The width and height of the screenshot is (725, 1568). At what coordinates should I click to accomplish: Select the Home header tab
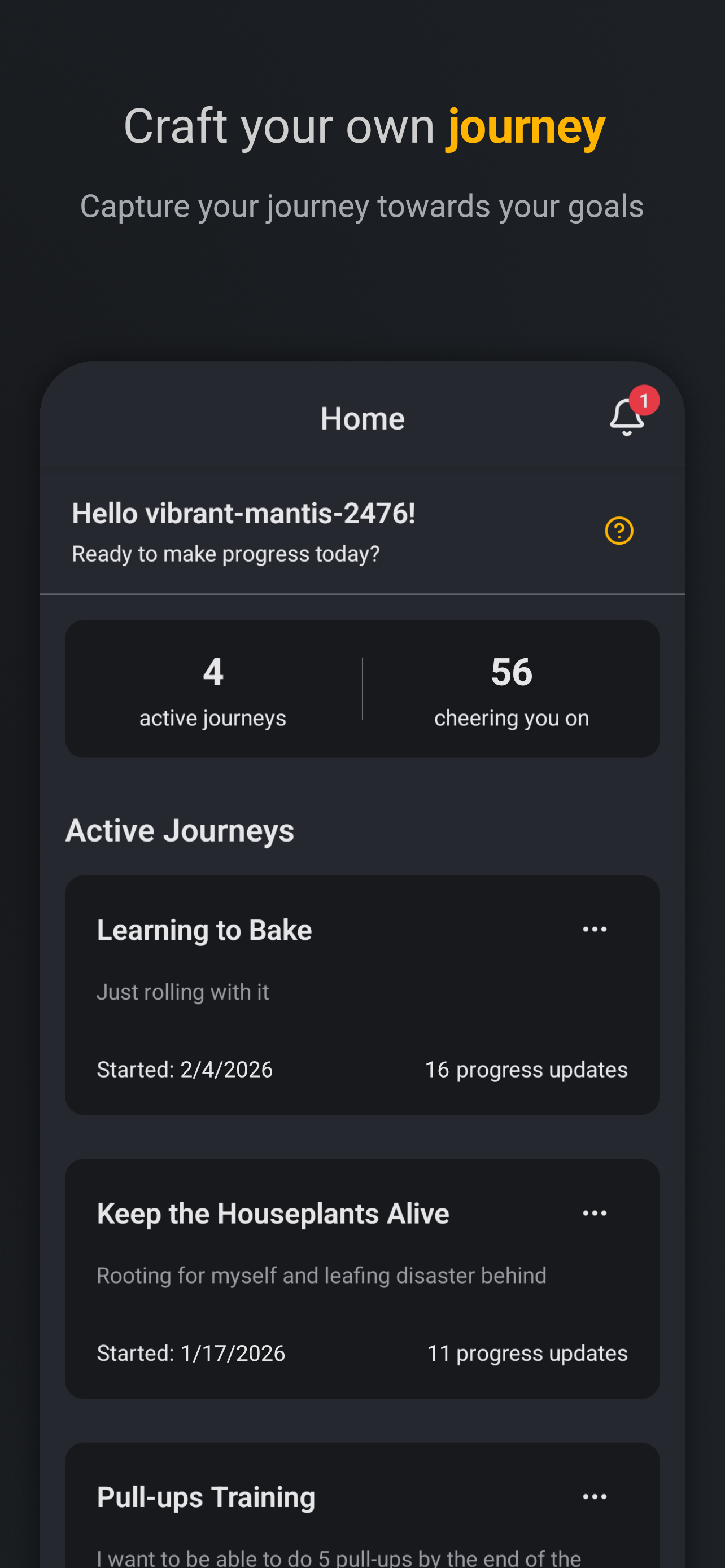click(362, 418)
